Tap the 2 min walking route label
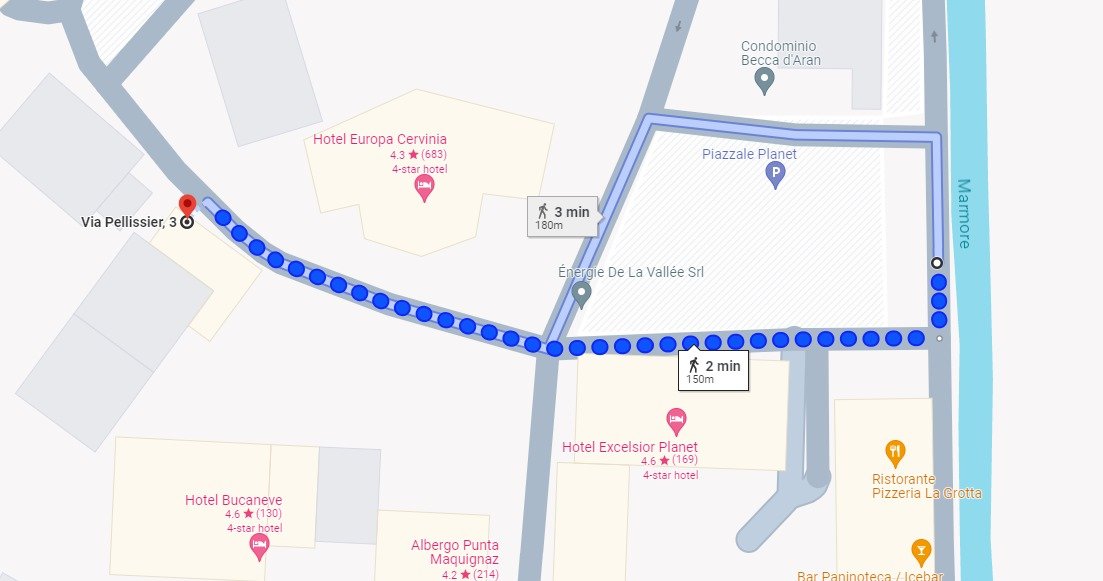 click(x=714, y=371)
